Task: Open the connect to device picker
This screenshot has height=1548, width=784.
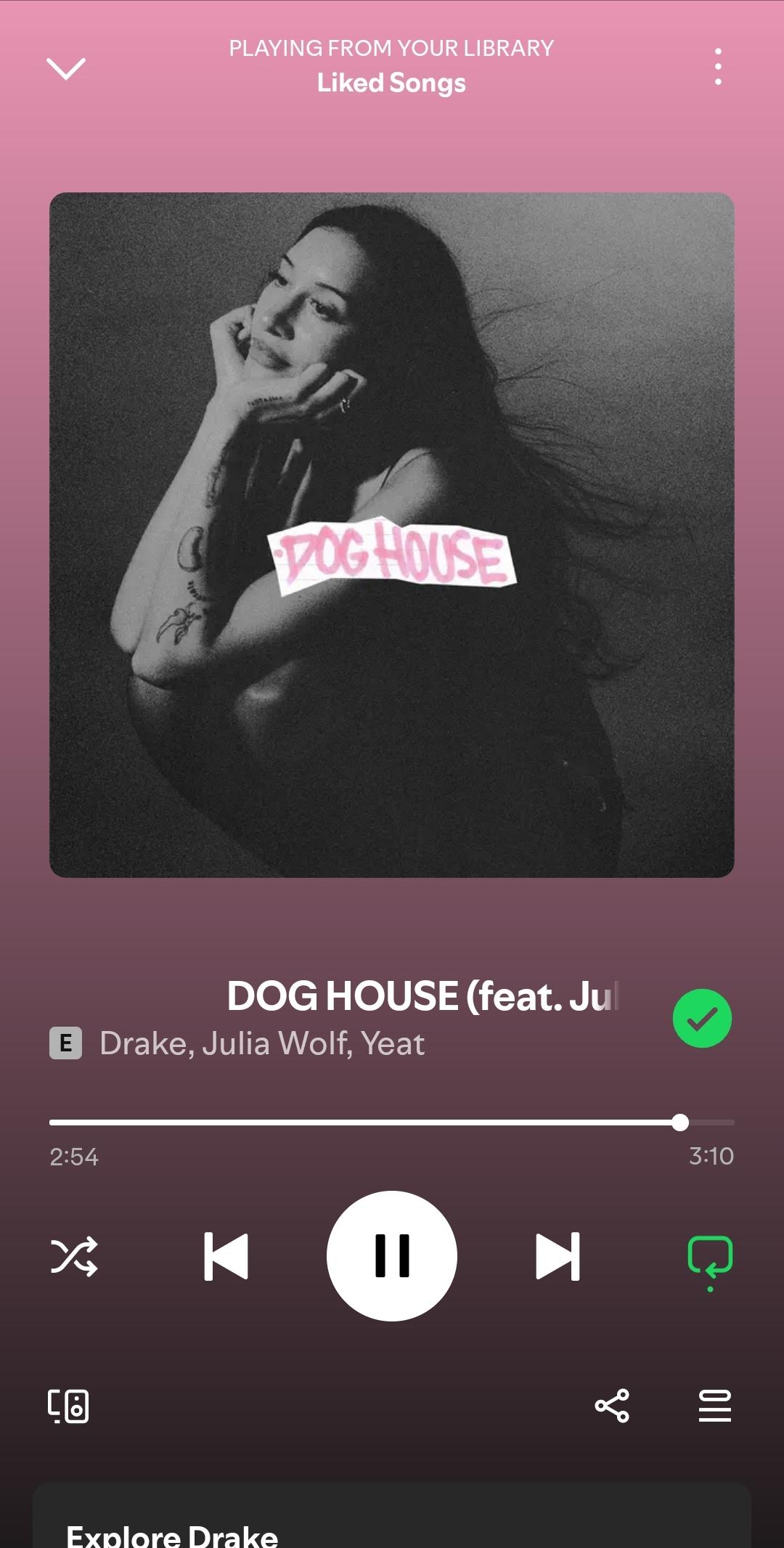Action: [68, 1406]
